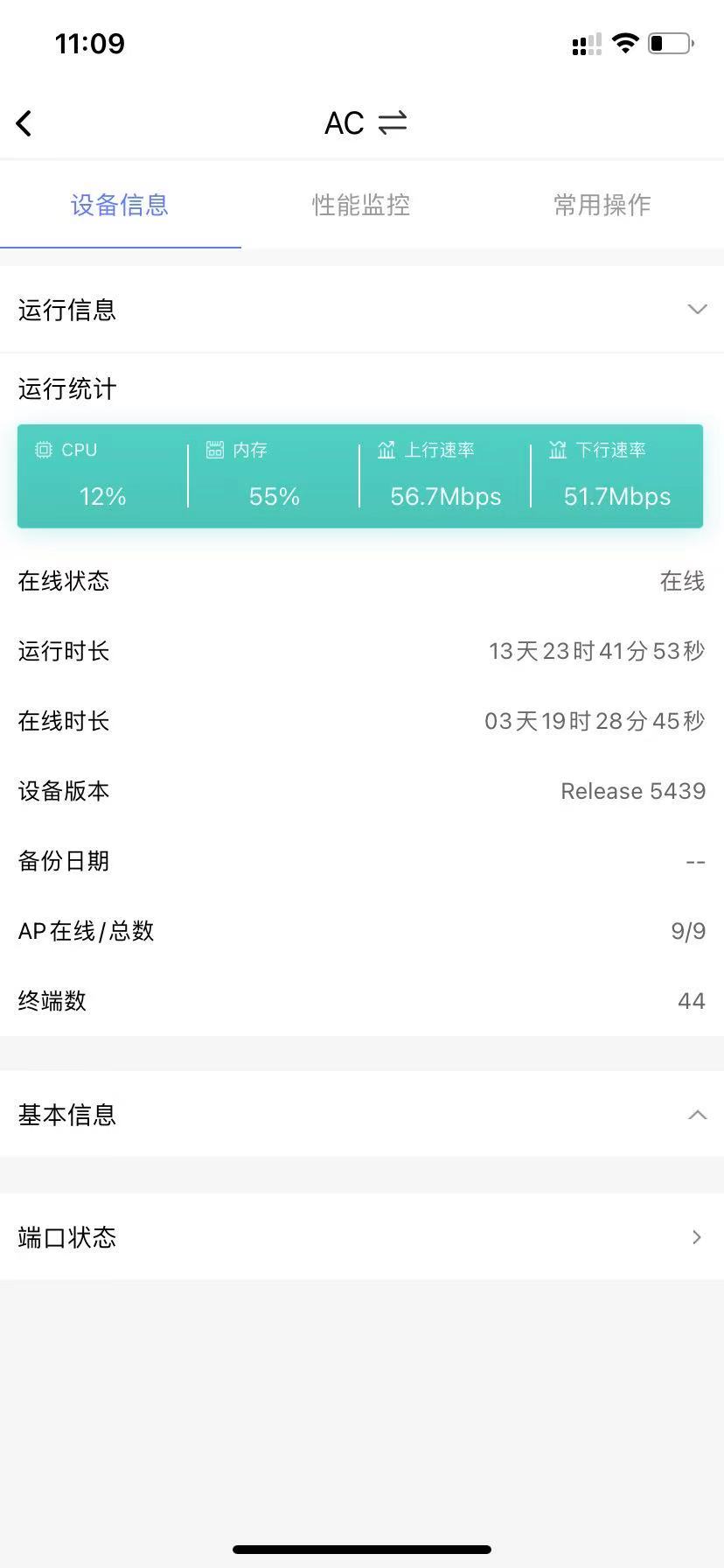Image resolution: width=724 pixels, height=1568 pixels.
Task: Go back using the top-left arrow
Action: 24,123
